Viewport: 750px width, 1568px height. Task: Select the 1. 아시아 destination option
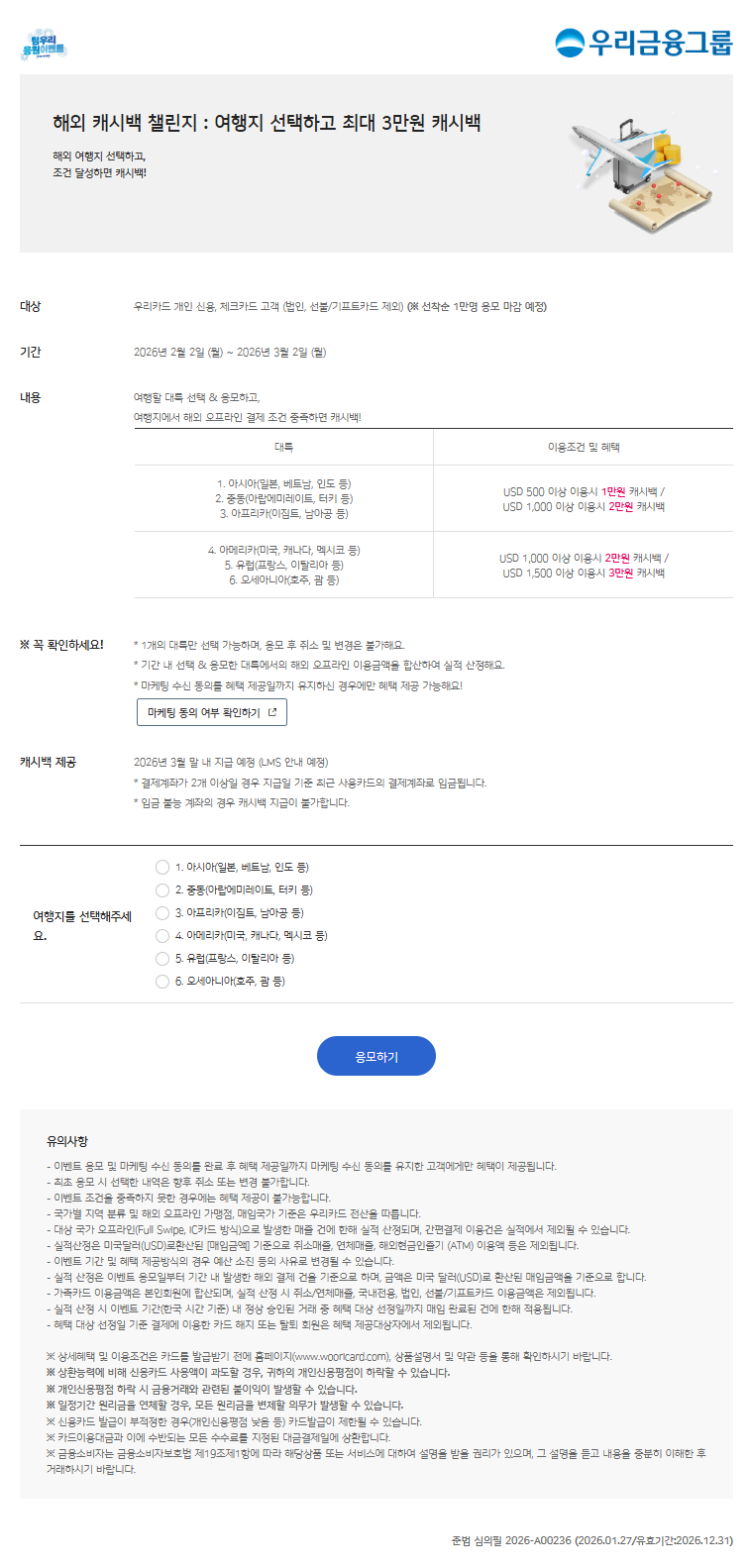tap(162, 868)
